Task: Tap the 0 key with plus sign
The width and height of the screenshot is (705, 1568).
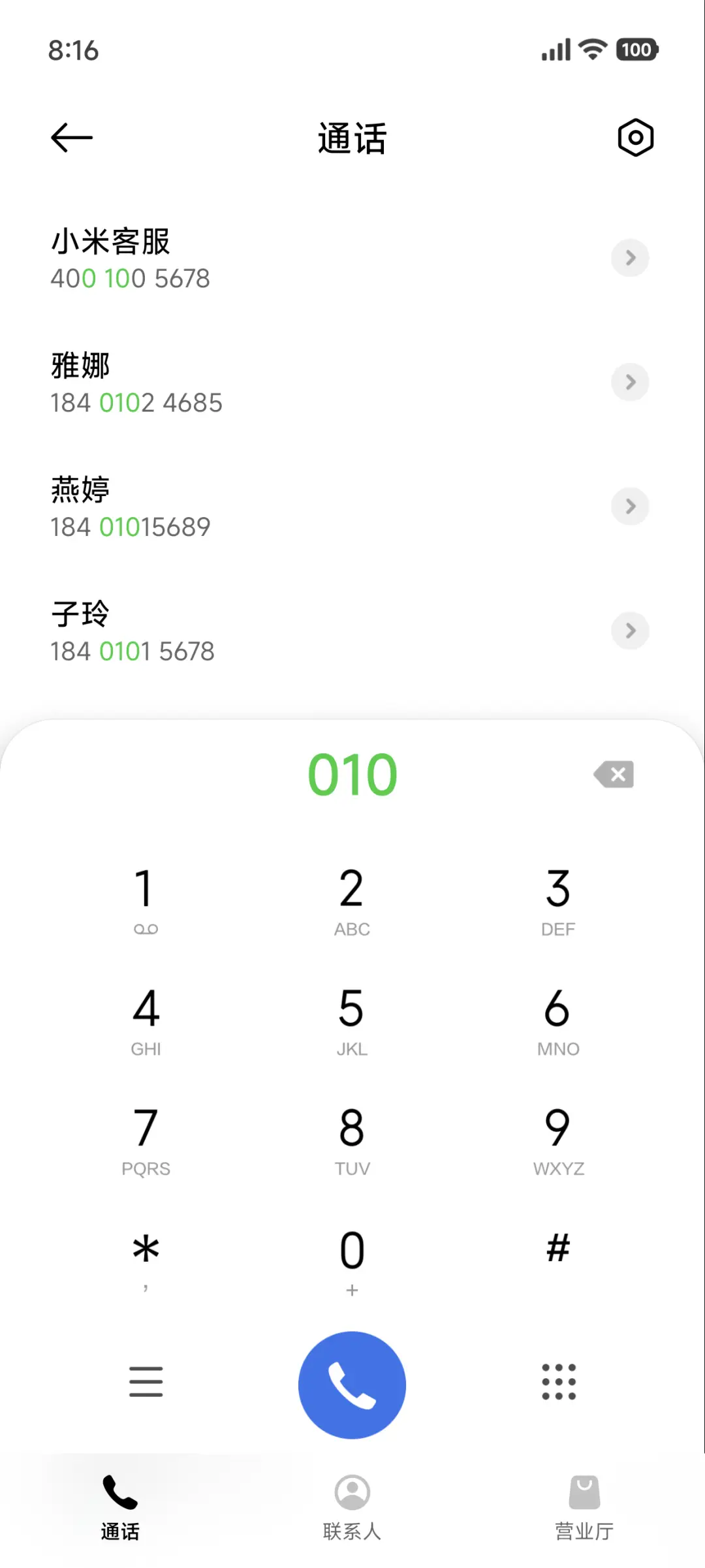Action: click(x=352, y=1253)
